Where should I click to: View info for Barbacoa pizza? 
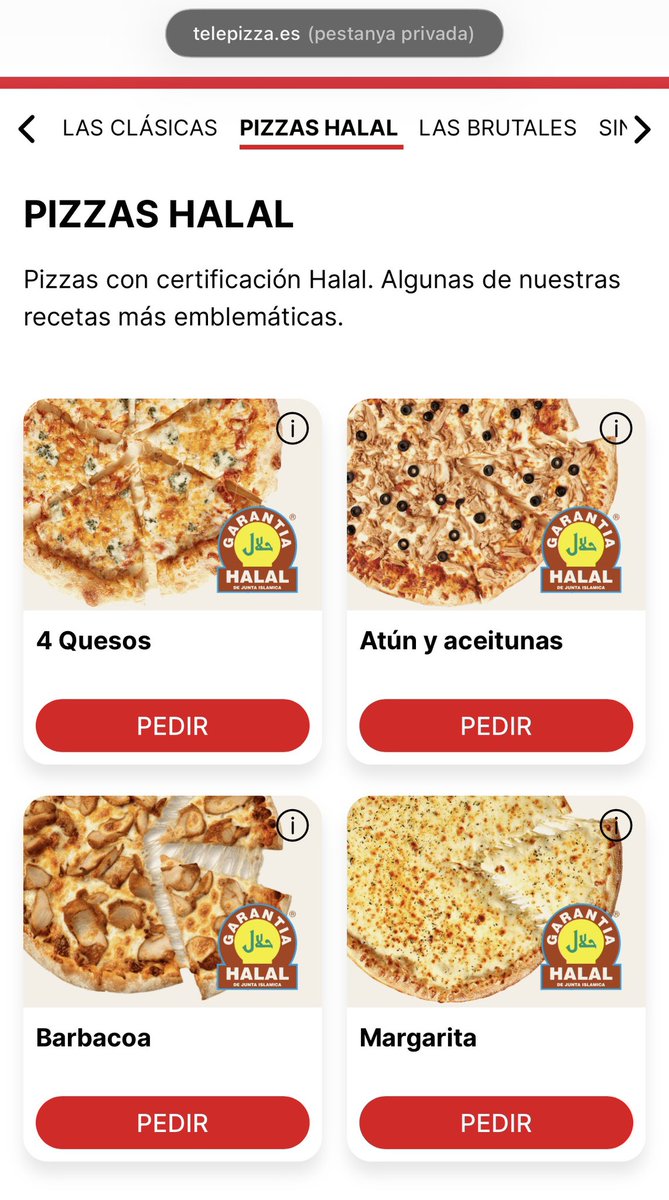point(292,826)
